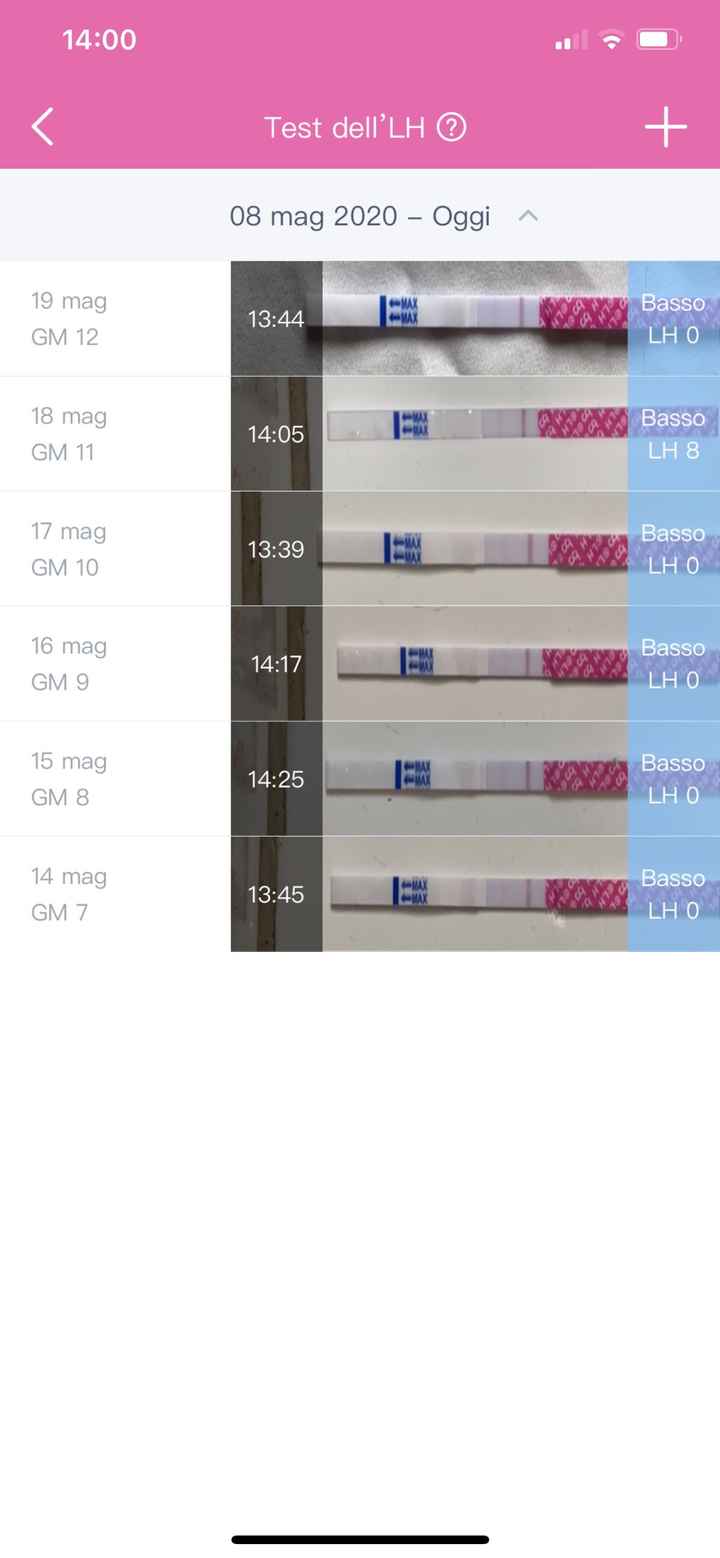
Task: Open the 18 mag GM 11 test entry
Action: tap(360, 434)
